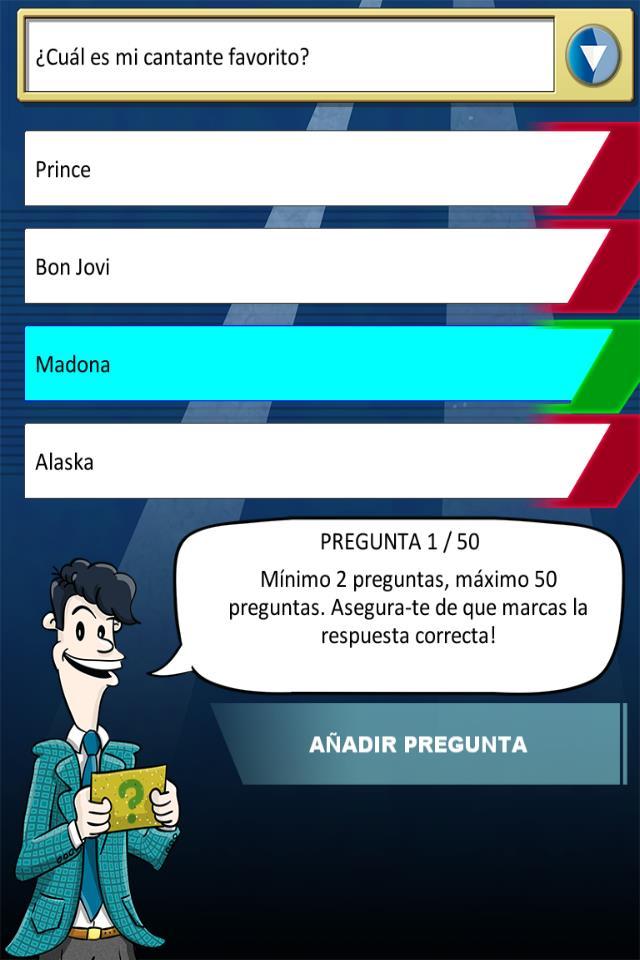Edit the Bon Jovi answer field
Image resolution: width=640 pixels, height=960 pixels.
300,266
